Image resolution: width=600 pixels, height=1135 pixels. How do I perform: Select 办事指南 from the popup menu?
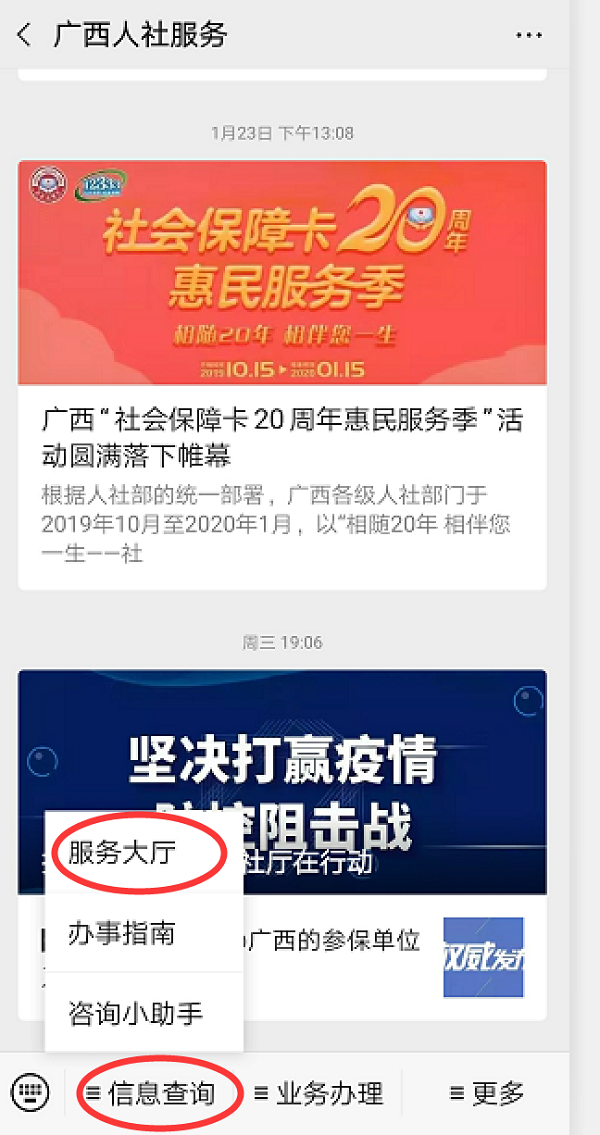[x=121, y=933]
